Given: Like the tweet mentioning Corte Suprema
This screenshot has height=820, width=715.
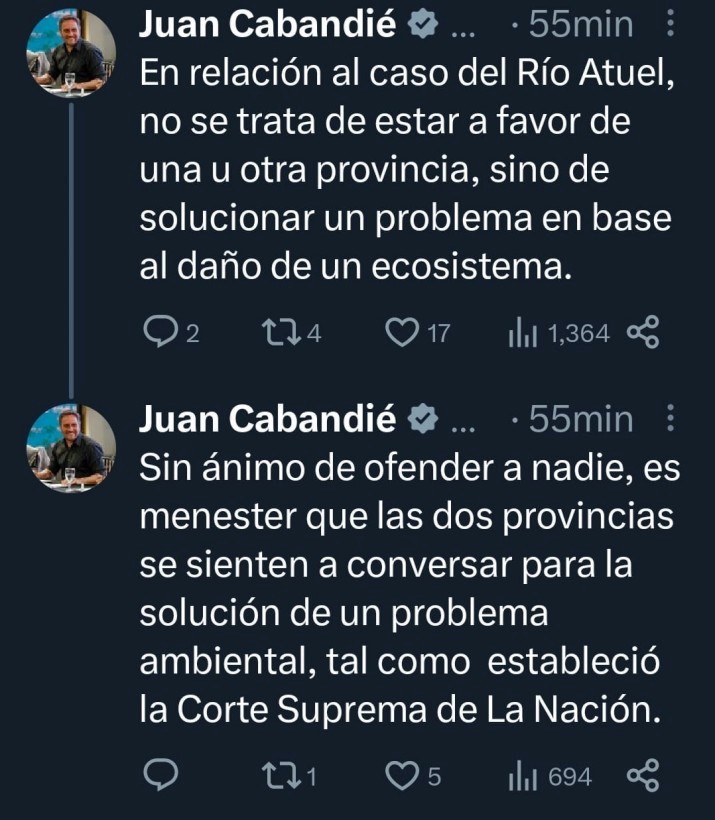Looking at the screenshot, I should click(401, 775).
